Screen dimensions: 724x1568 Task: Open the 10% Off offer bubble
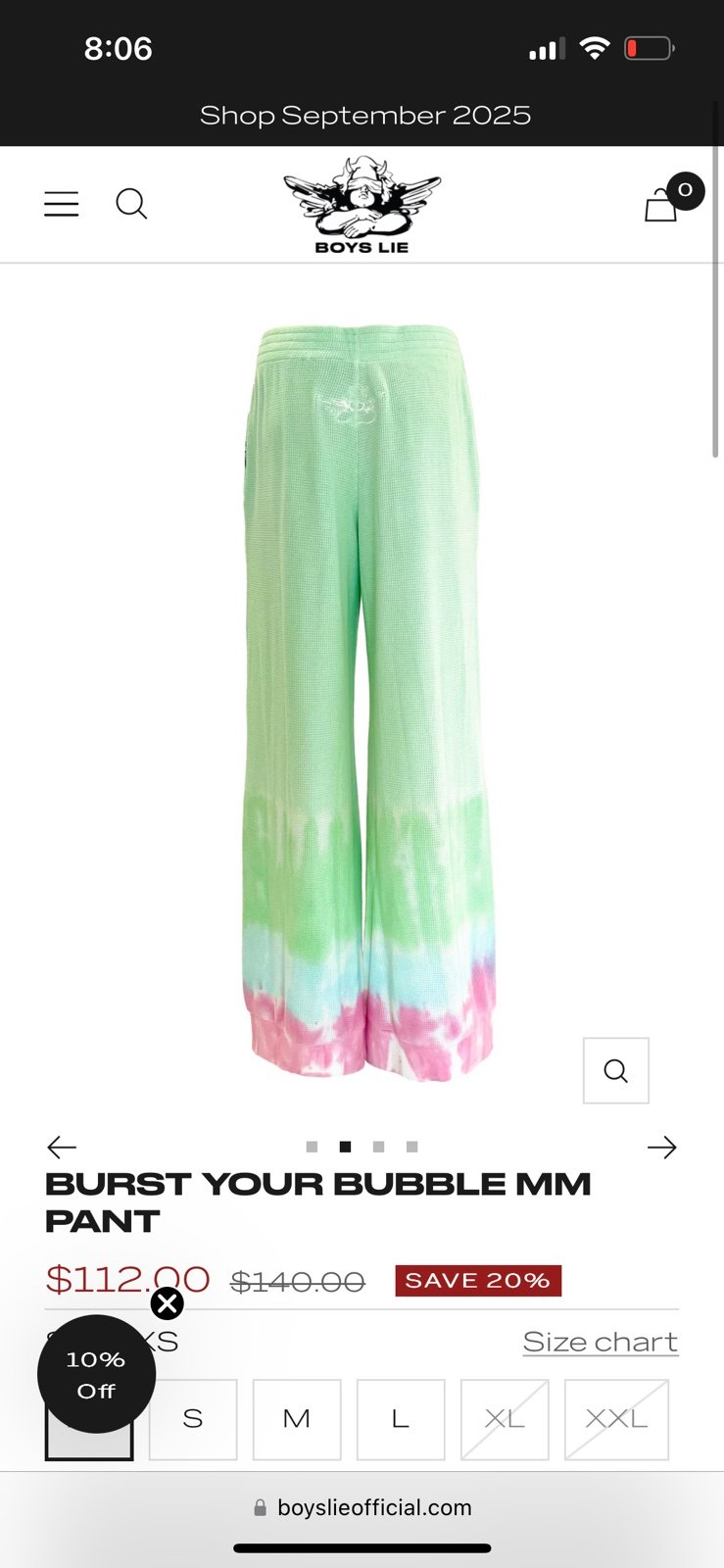96,1375
